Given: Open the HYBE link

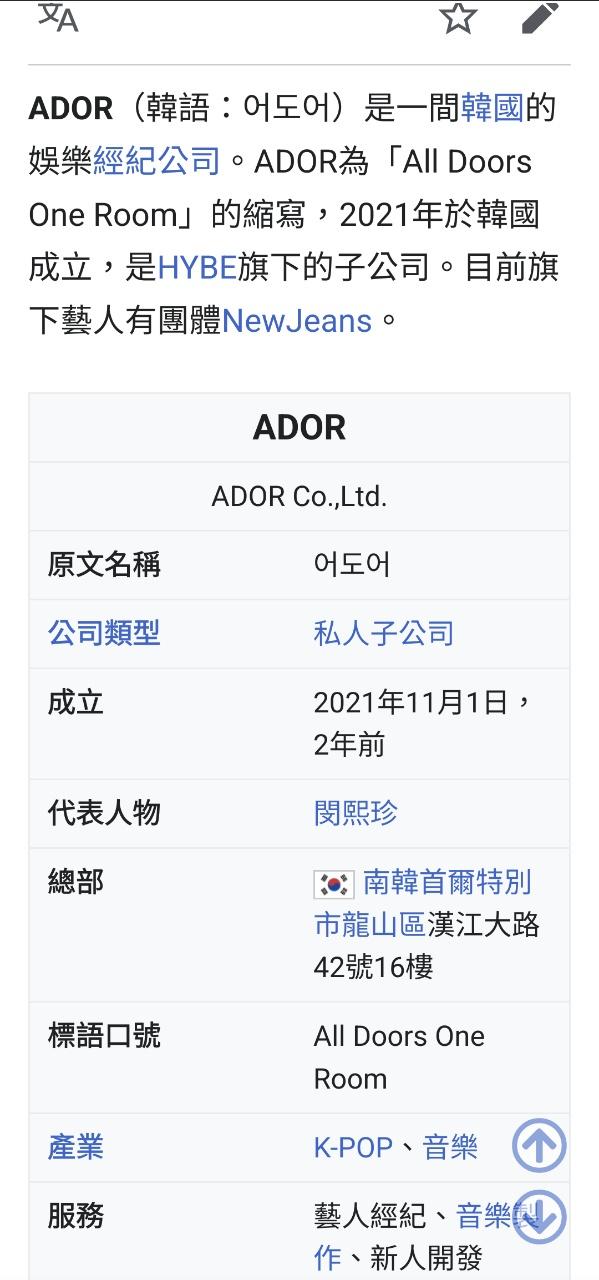Looking at the screenshot, I should point(197,267).
